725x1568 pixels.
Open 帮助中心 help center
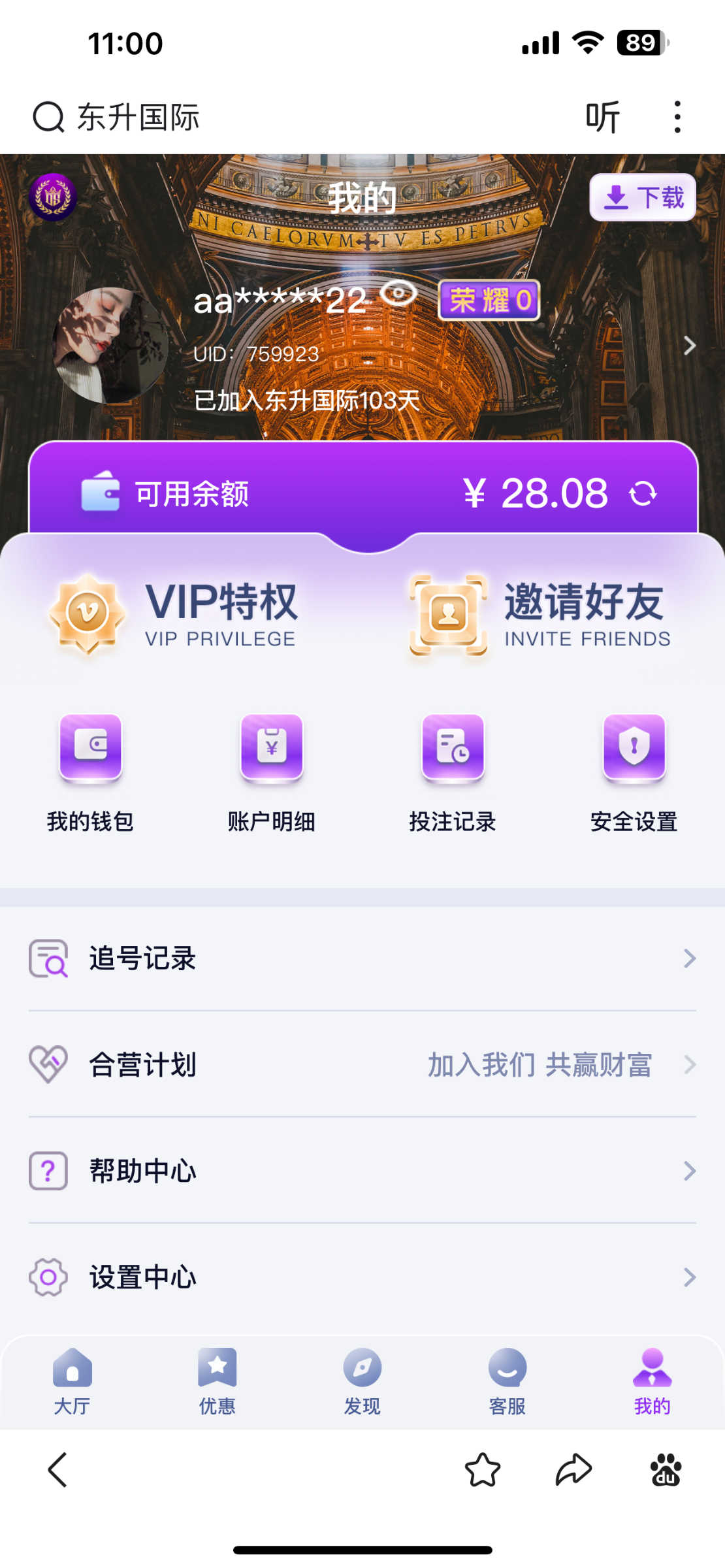tap(362, 1171)
